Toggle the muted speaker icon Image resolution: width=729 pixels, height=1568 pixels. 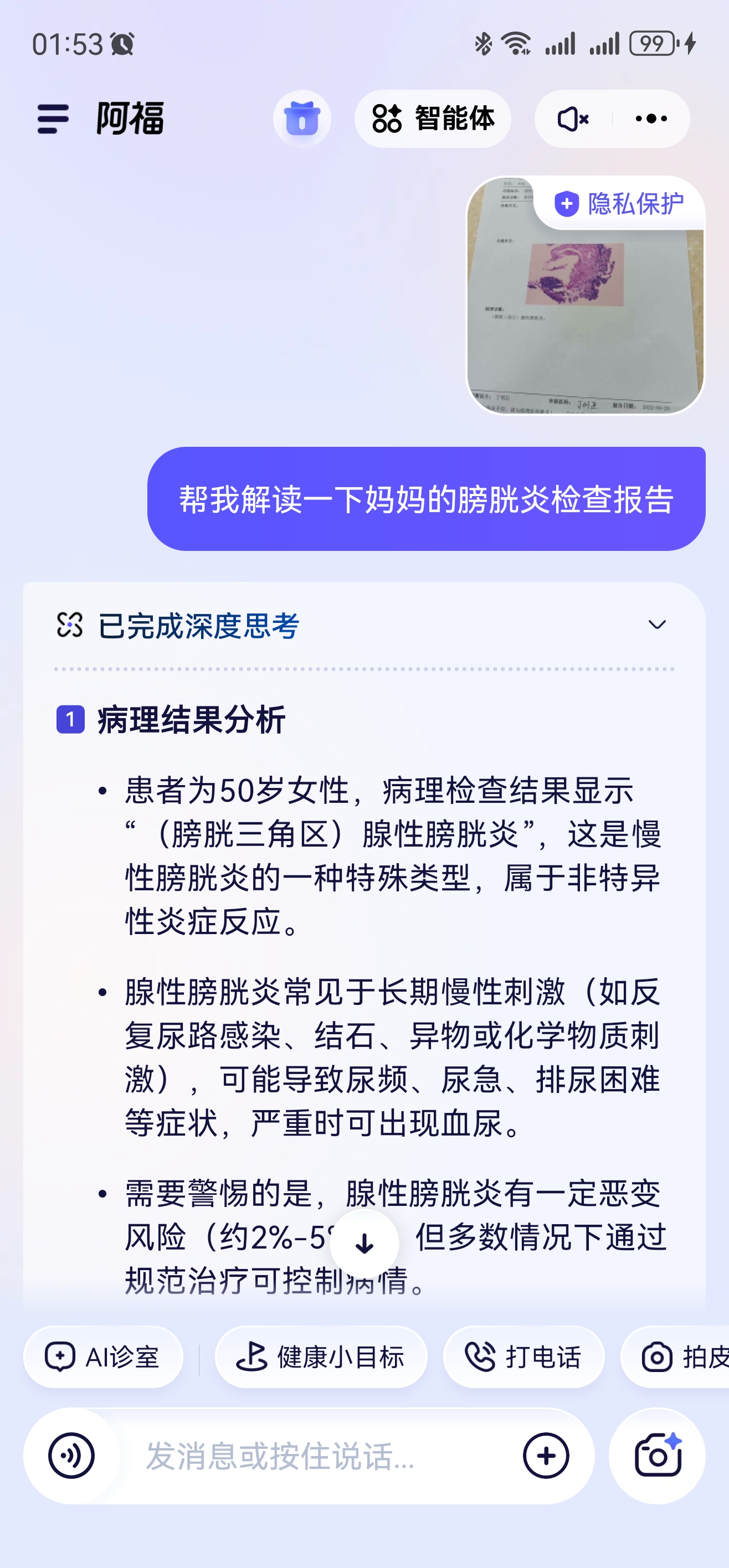pos(572,118)
